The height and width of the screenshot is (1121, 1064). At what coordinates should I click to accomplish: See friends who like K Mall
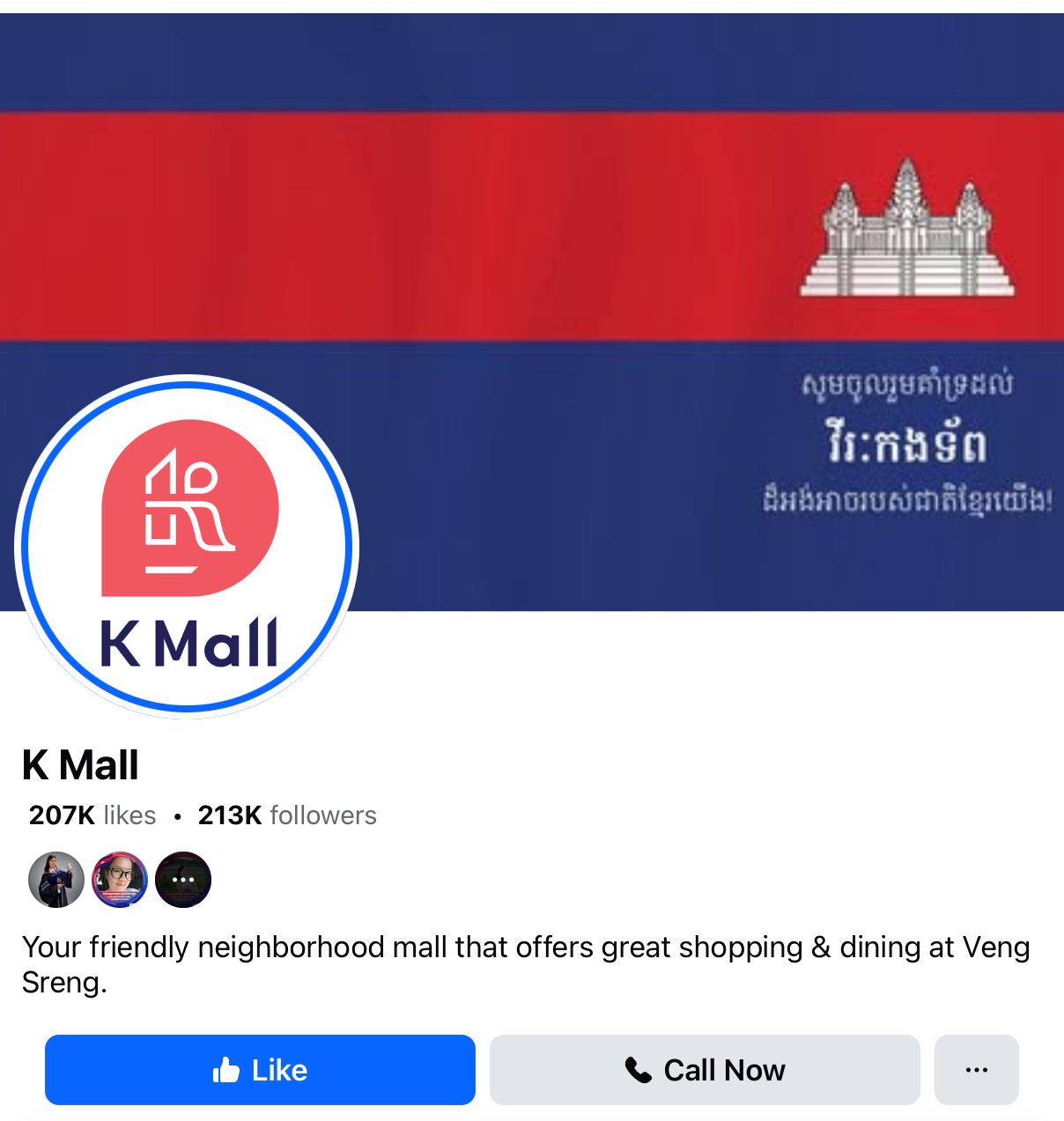click(120, 879)
